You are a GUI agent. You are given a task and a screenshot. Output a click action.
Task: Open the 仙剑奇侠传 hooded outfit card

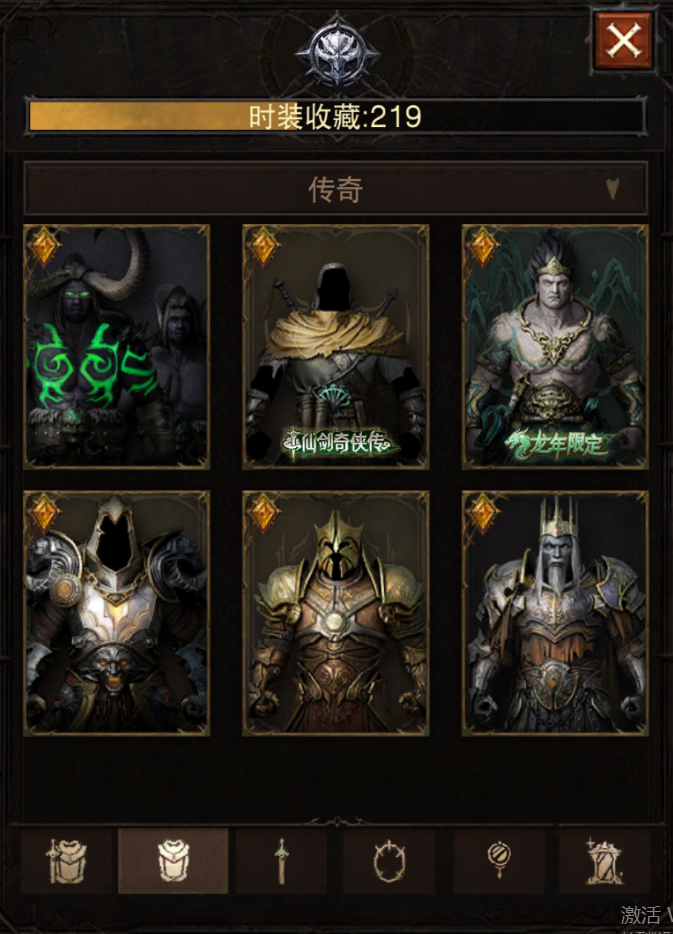[x=336, y=346]
